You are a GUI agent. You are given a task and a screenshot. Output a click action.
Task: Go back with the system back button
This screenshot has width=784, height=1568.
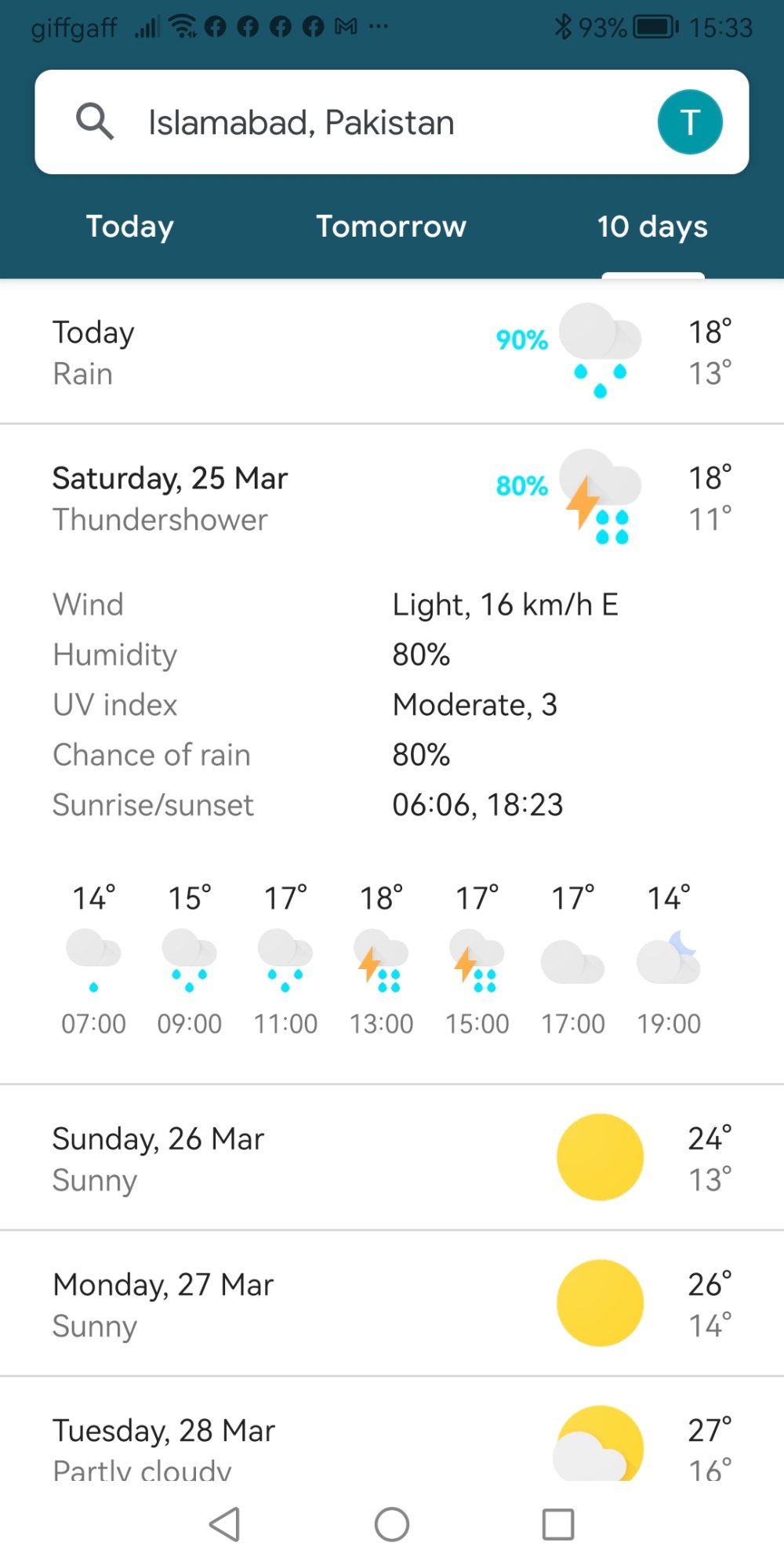click(225, 1524)
